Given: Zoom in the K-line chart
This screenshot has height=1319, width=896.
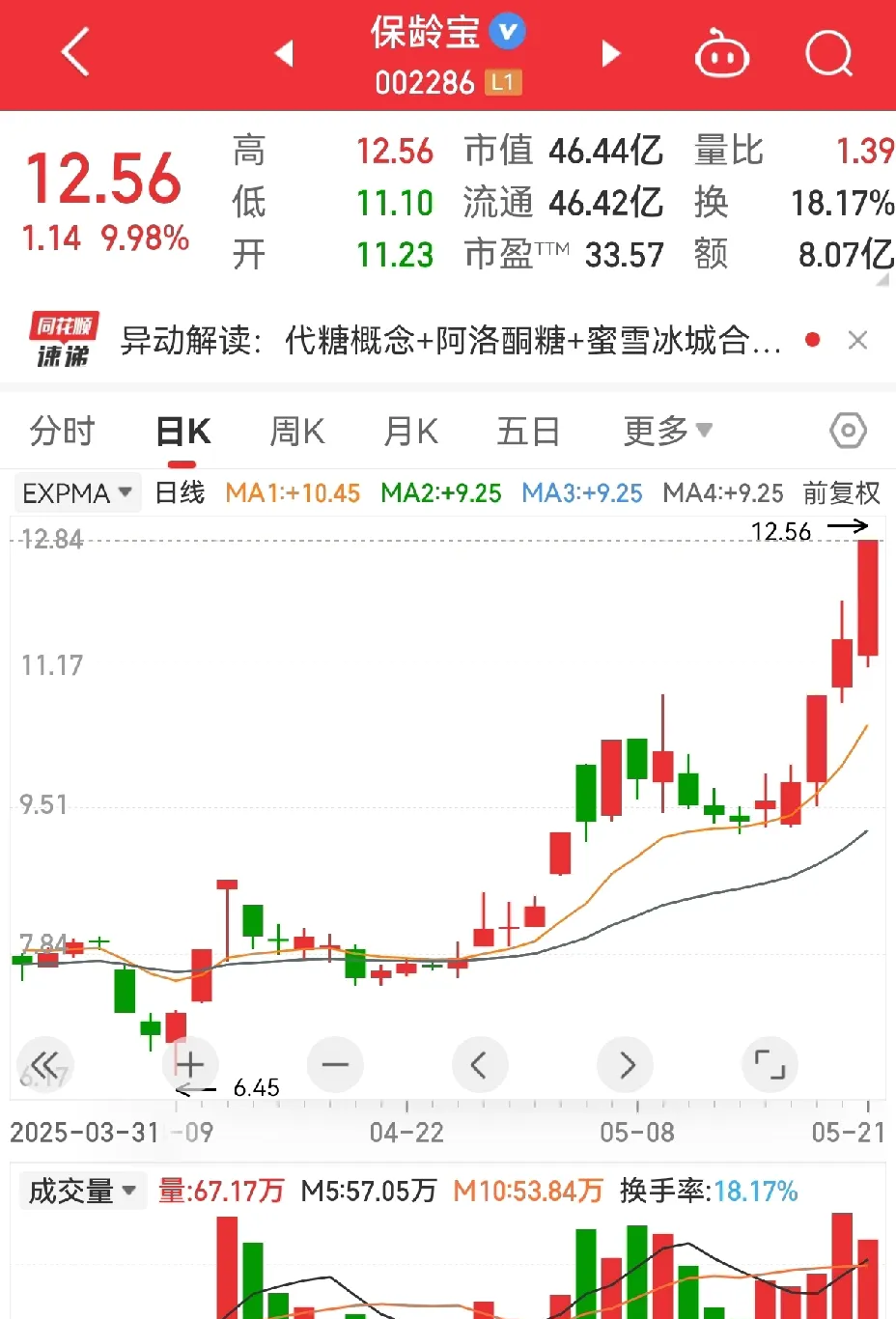Looking at the screenshot, I should click(x=189, y=1065).
